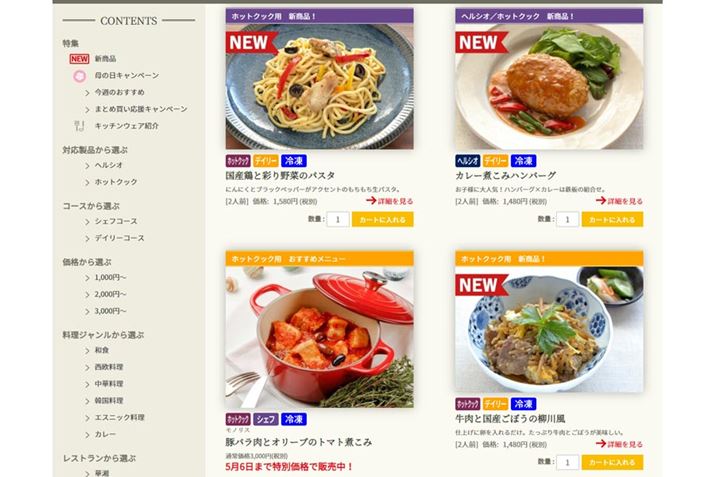Open the 国産鶏と彩り野菜のパスタ product image
The image size is (715, 477).
coord(319,87)
